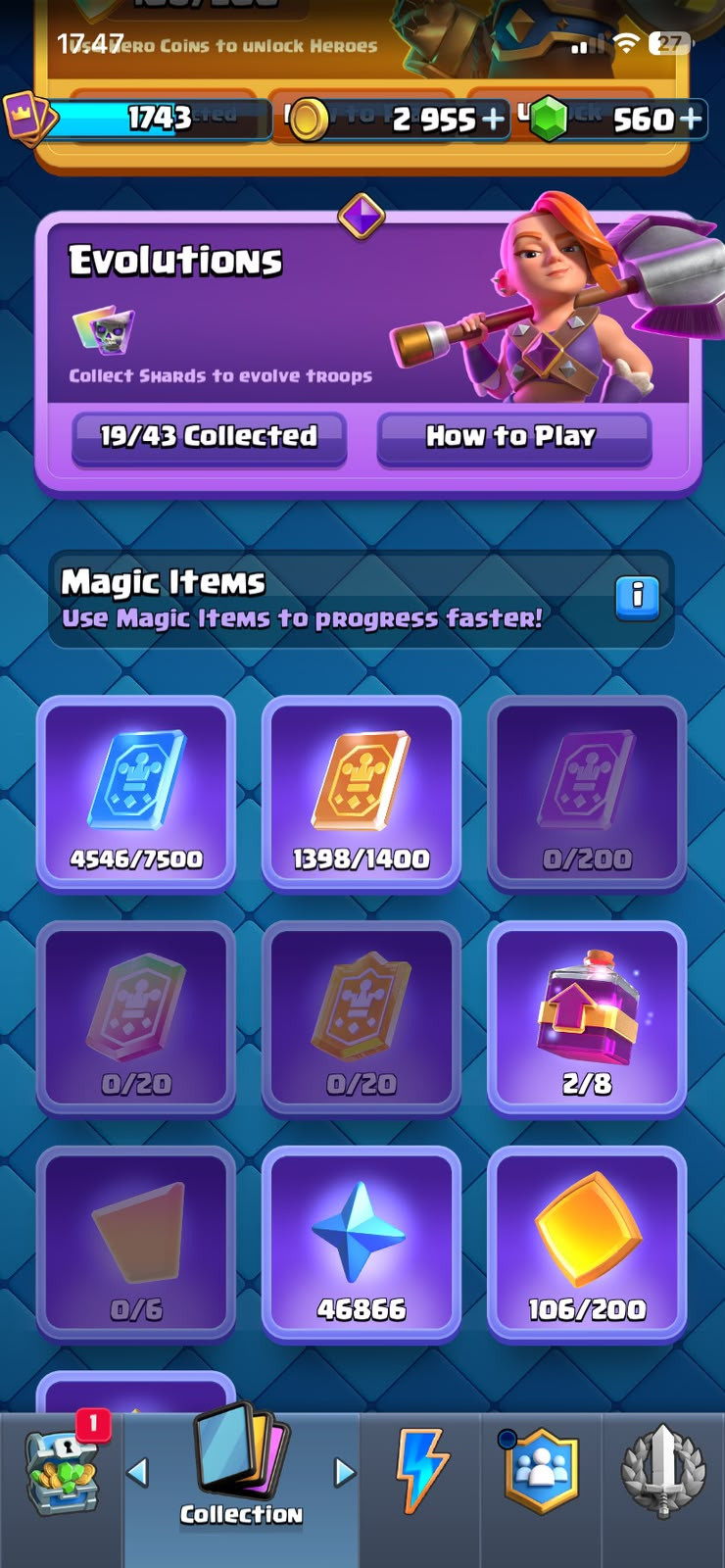Switch to the shop chest tab
The height and width of the screenshot is (1568, 725).
(x=63, y=1475)
